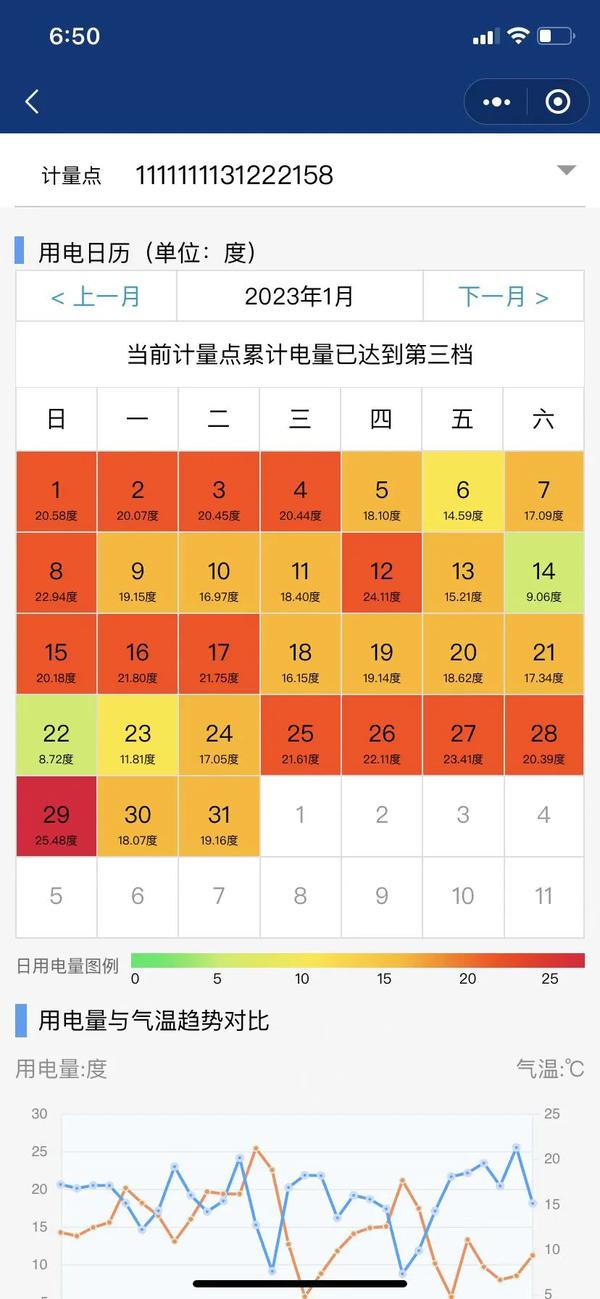Go back using the top-left arrow
This screenshot has height=1299, width=600.
(x=32, y=101)
